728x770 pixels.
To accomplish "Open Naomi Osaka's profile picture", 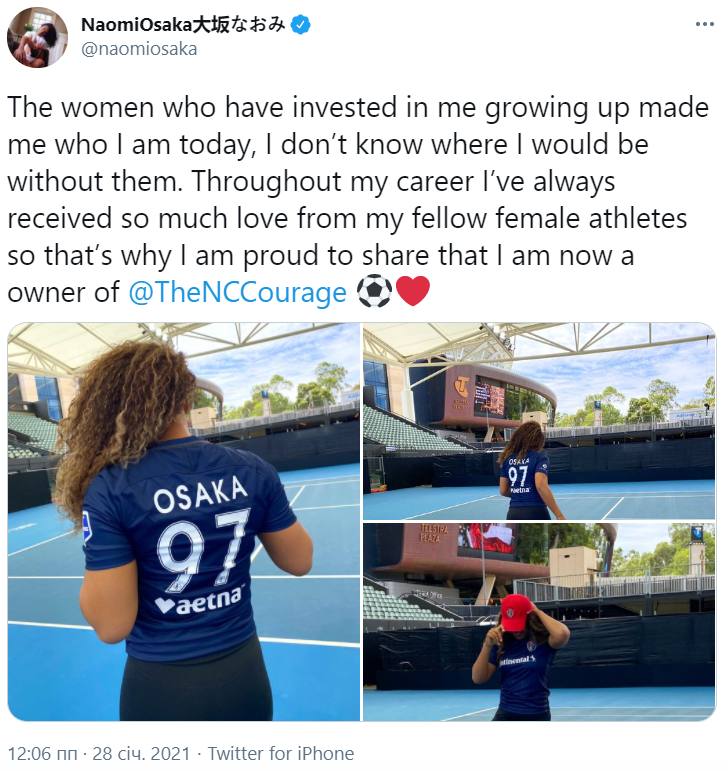I will pyautogui.click(x=37, y=38).
